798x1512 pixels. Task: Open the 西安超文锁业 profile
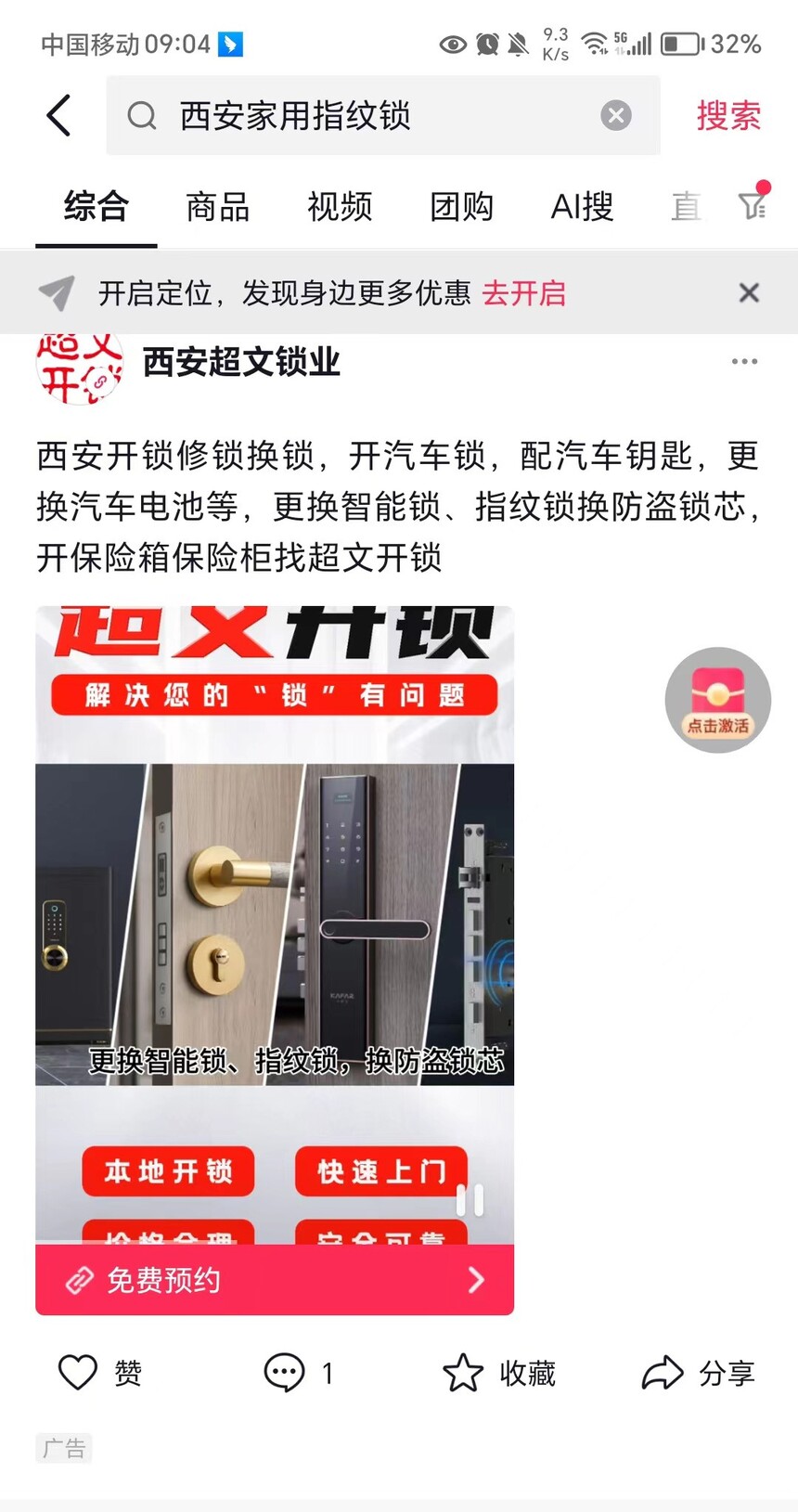point(241,362)
